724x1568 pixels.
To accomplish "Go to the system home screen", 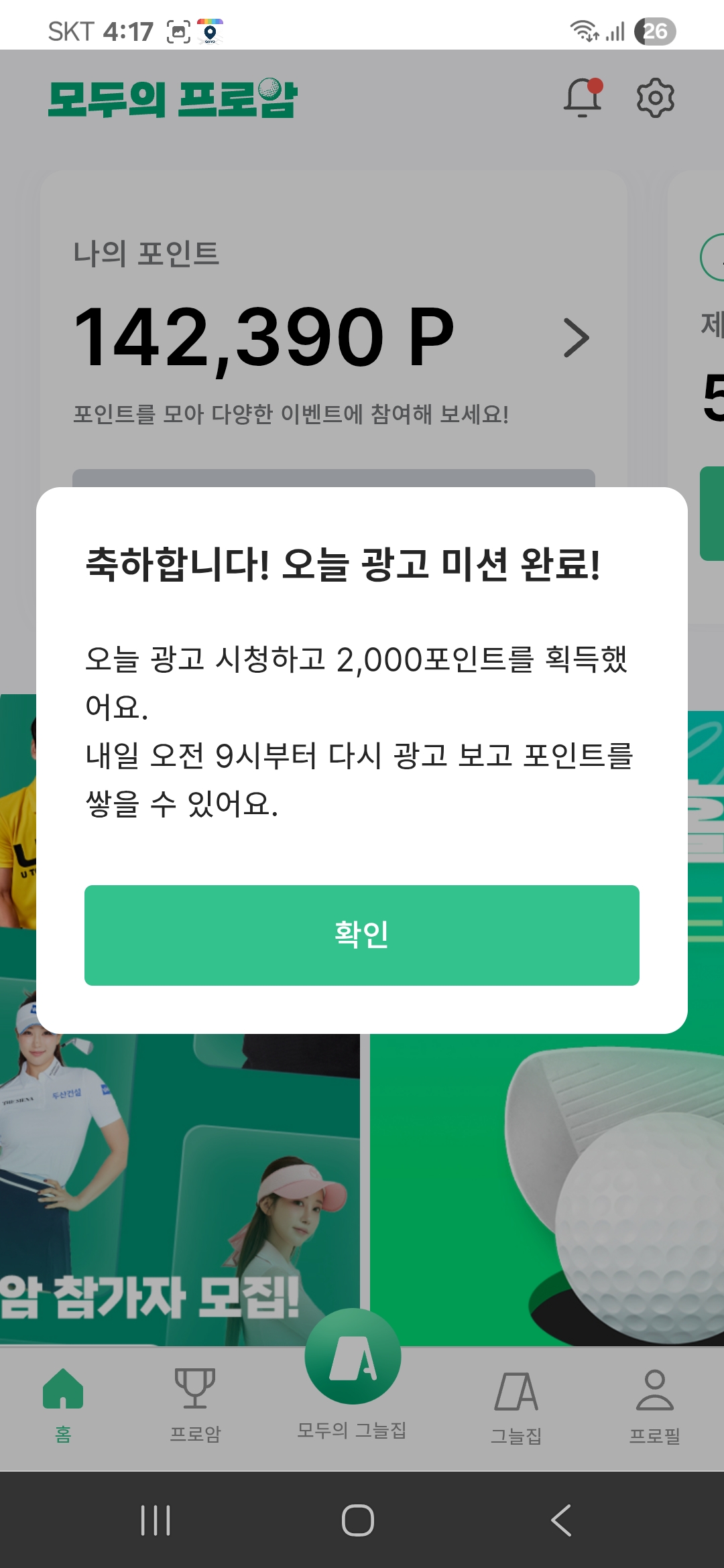I will pyautogui.click(x=358, y=1520).
